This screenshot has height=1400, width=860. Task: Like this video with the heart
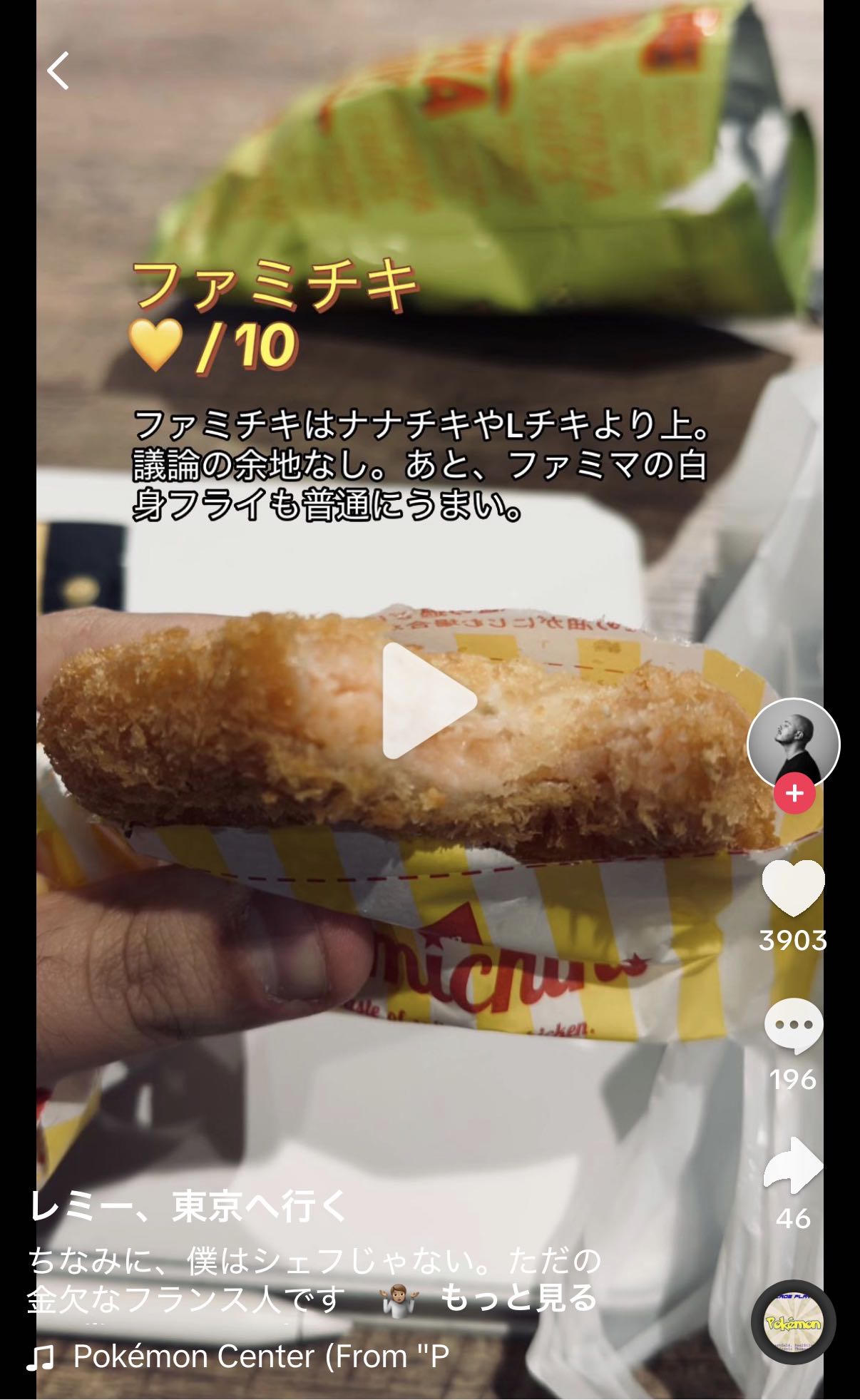[793, 888]
